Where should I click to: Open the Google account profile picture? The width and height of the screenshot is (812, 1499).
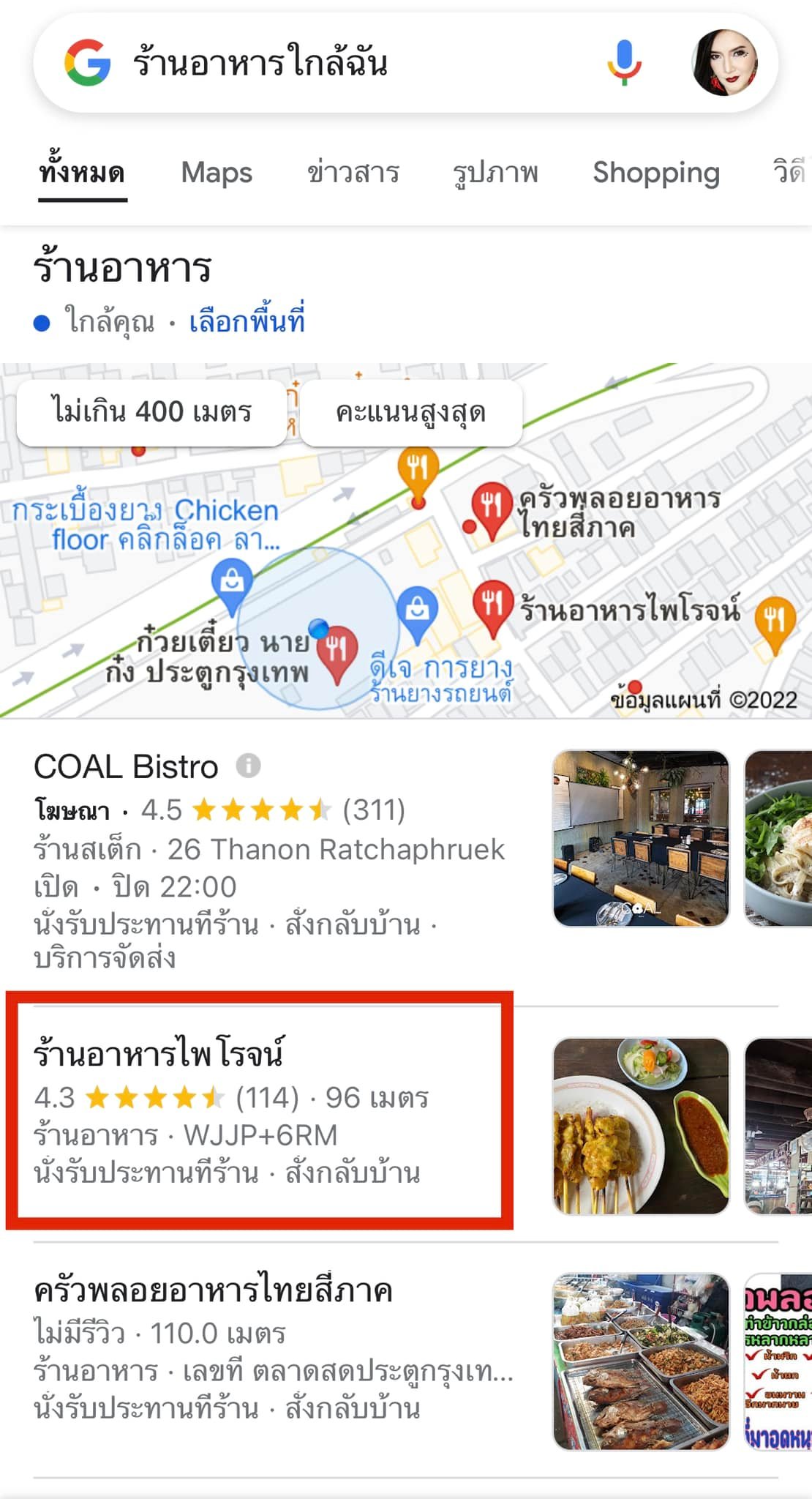click(724, 62)
